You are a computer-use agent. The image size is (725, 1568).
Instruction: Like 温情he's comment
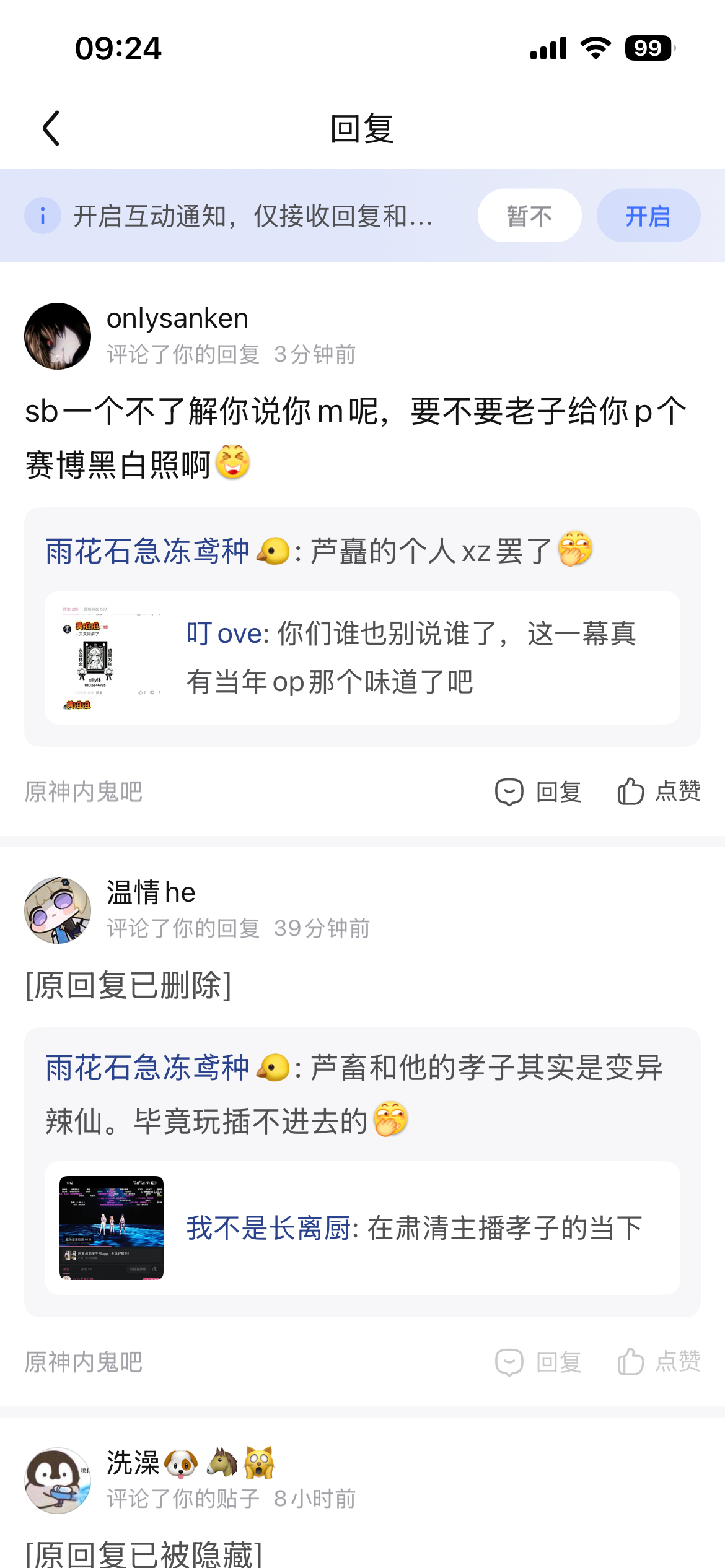(659, 1362)
